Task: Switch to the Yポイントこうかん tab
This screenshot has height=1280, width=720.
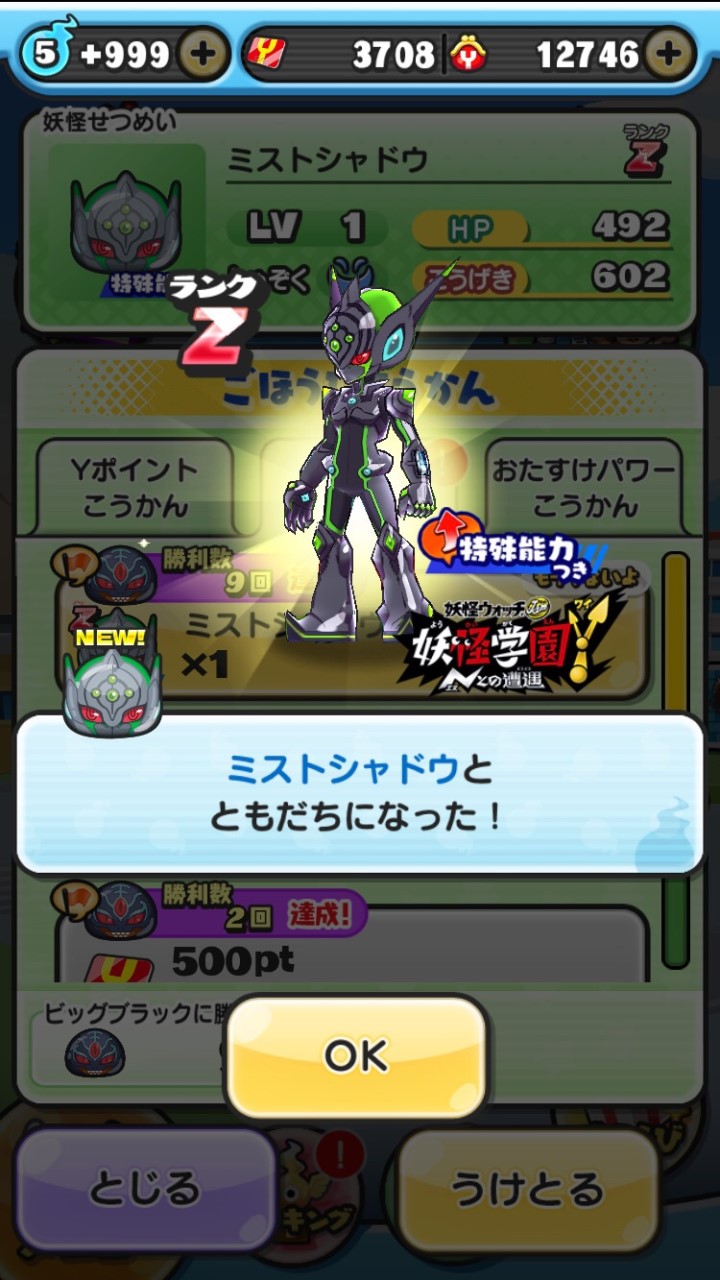Action: (135, 487)
